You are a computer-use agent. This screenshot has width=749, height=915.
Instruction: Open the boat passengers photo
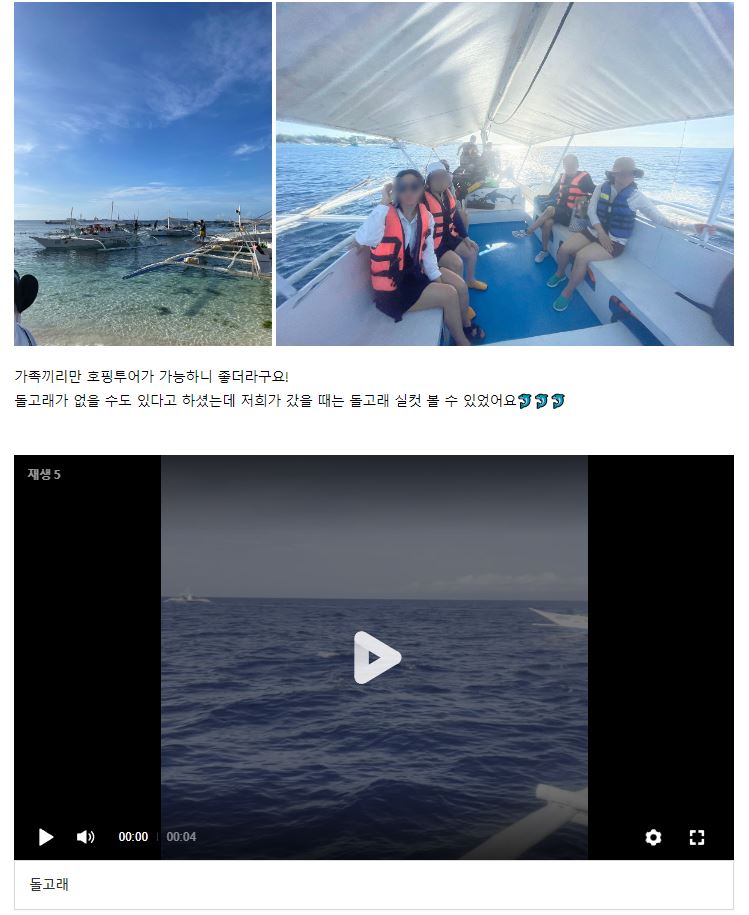click(x=504, y=174)
